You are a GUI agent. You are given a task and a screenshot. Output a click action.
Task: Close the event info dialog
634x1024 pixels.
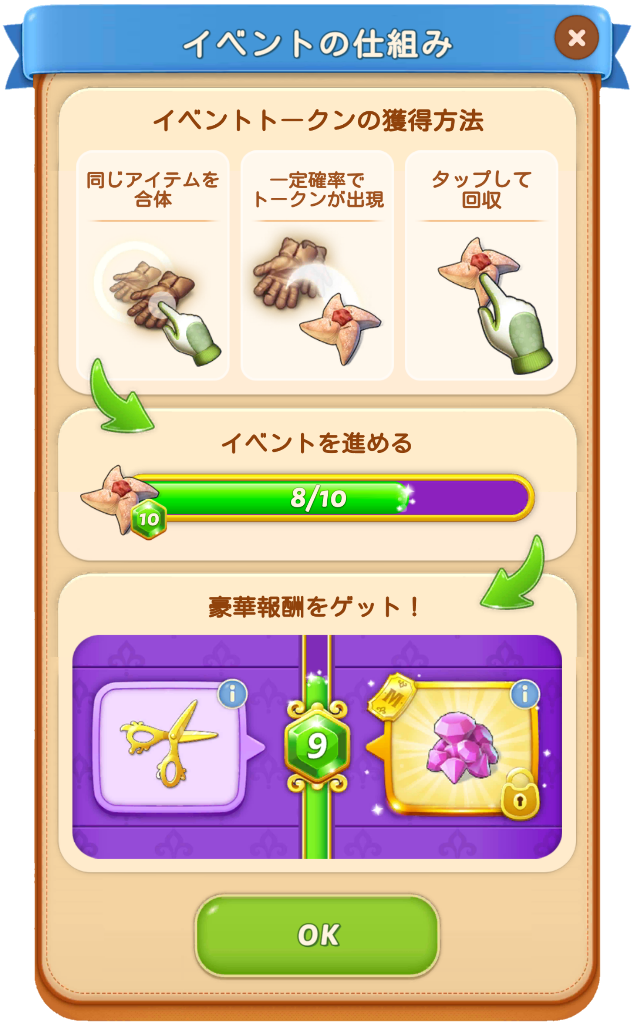[x=576, y=39]
